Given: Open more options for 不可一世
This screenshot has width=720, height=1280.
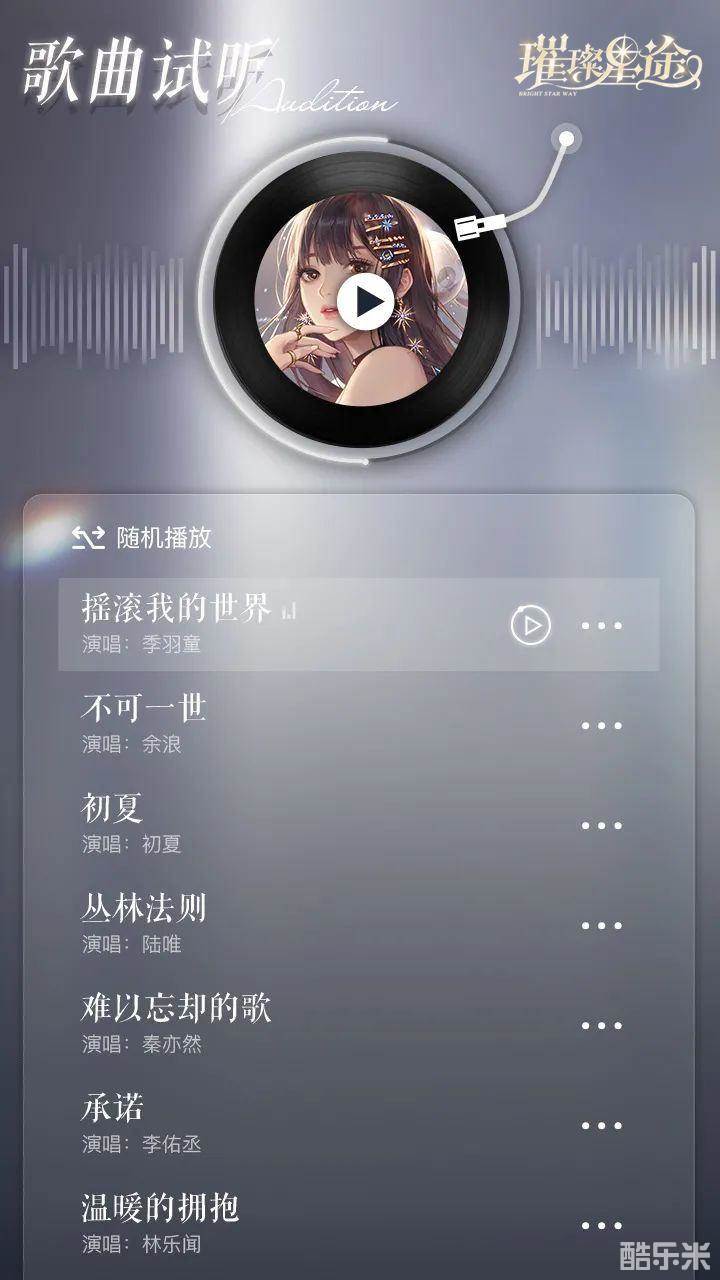Looking at the screenshot, I should pyautogui.click(x=602, y=726).
